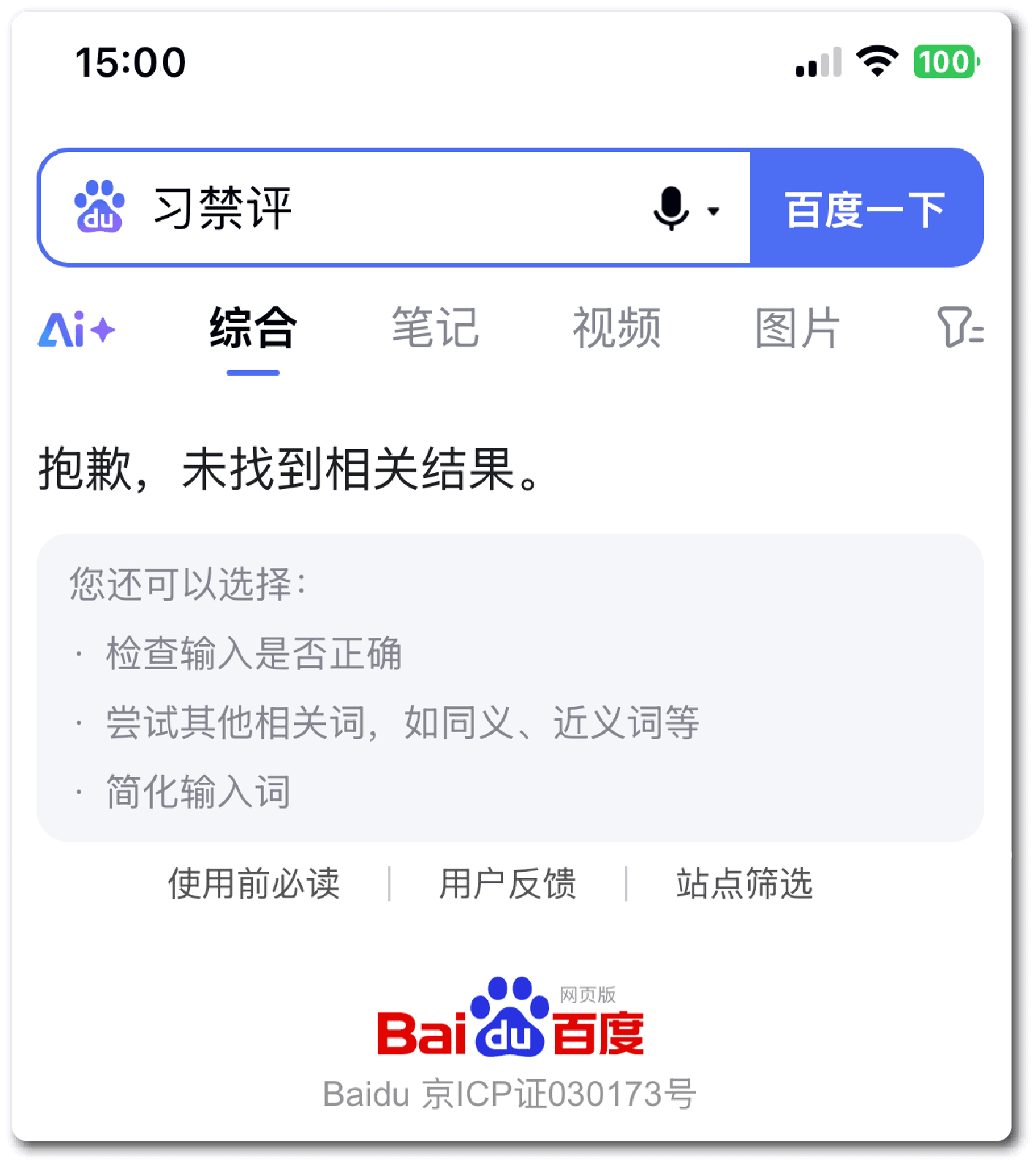Viewport: 1036px width, 1166px height.
Task: Tap the 百度一下 search button
Action: click(x=866, y=209)
